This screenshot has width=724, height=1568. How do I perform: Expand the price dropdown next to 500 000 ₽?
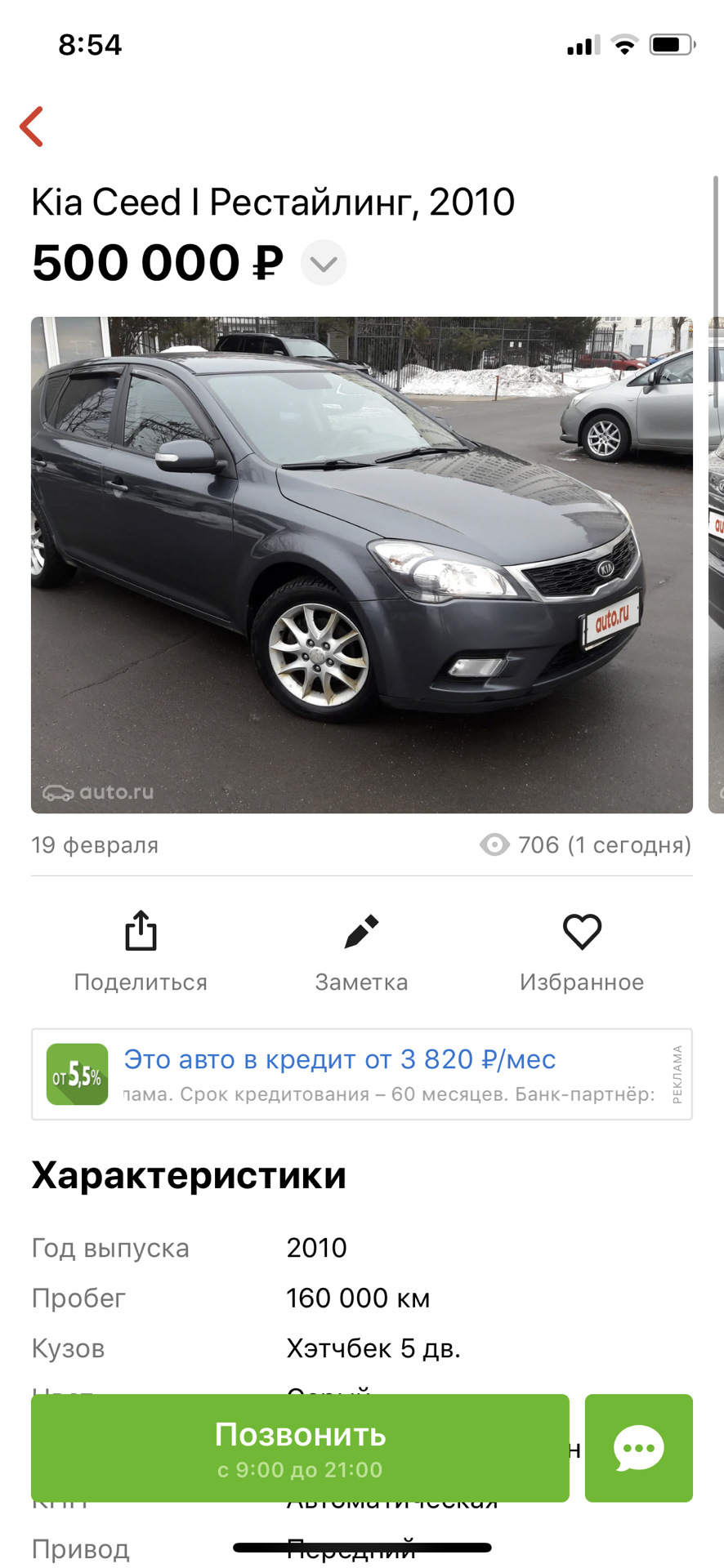coord(323,263)
